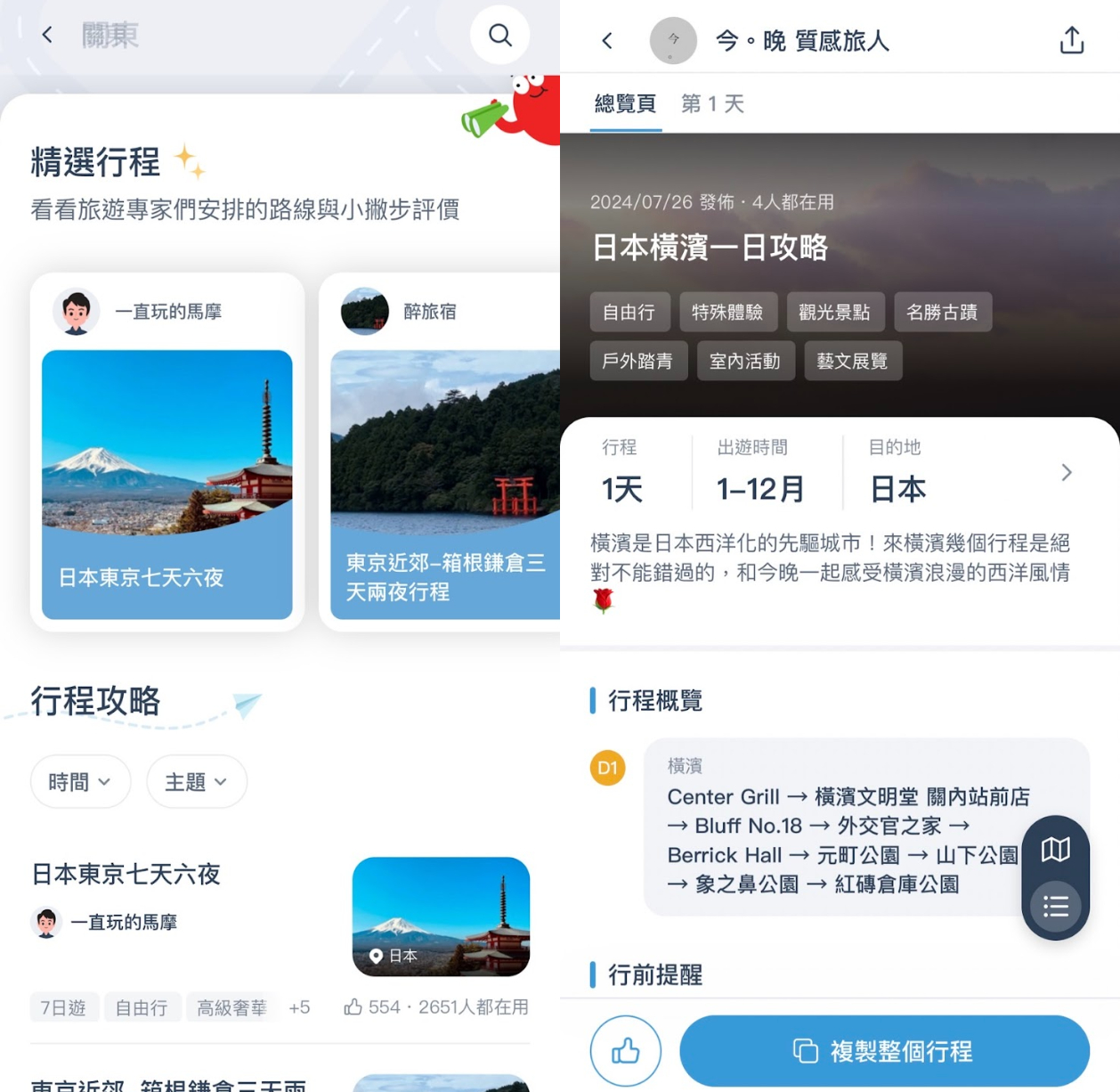Open the list view floating button
Image resolution: width=1120 pixels, height=1092 pixels.
click(1055, 907)
